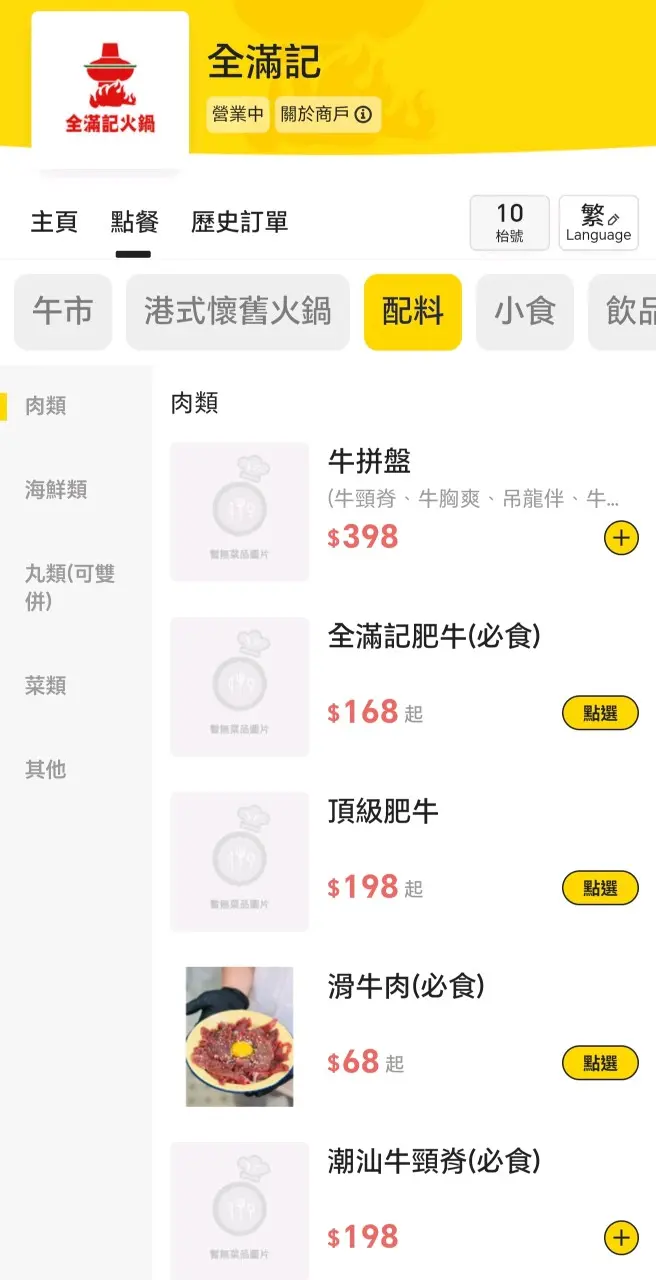The width and height of the screenshot is (656, 1280).
Task: Open the 其他 side category
Action: [x=46, y=769]
